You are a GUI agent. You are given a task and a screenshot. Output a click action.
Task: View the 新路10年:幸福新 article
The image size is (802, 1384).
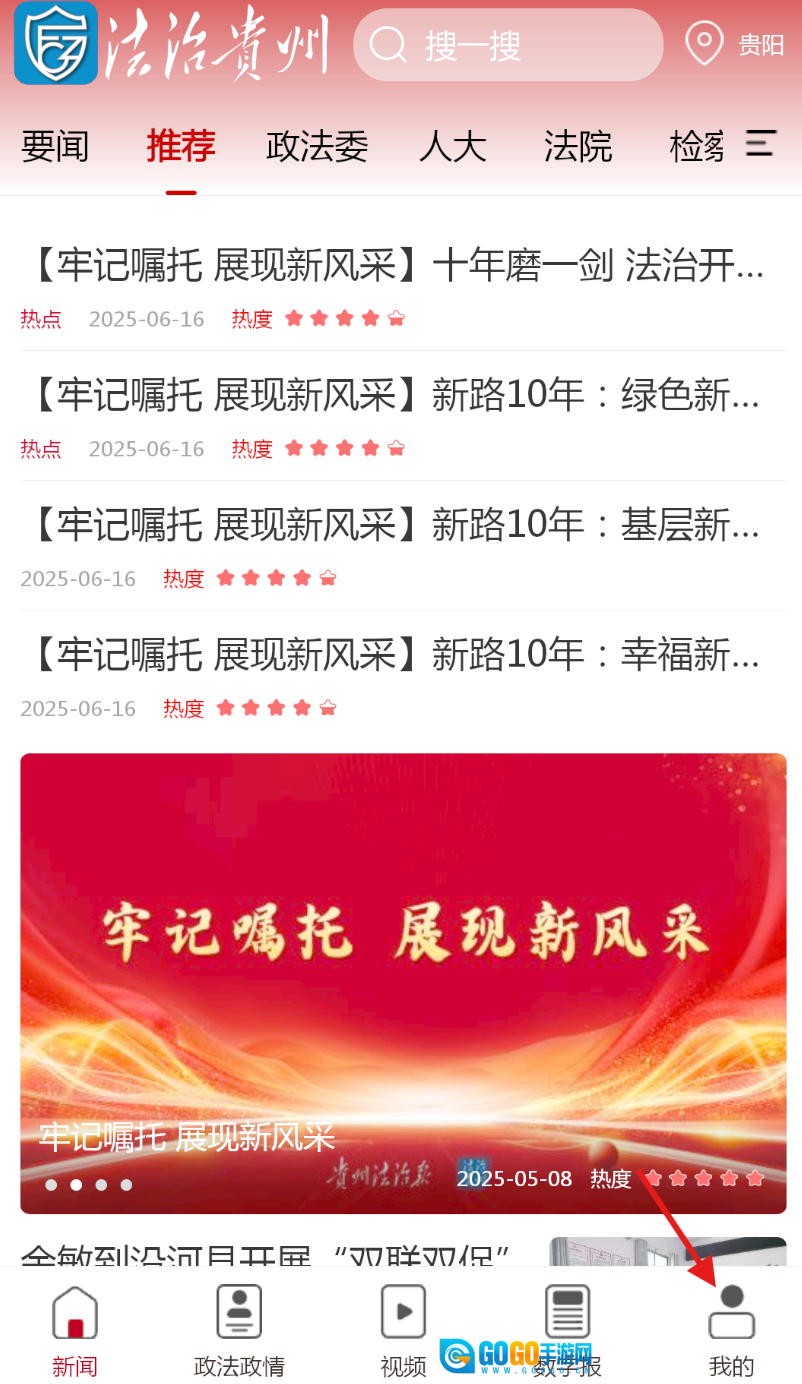click(392, 655)
